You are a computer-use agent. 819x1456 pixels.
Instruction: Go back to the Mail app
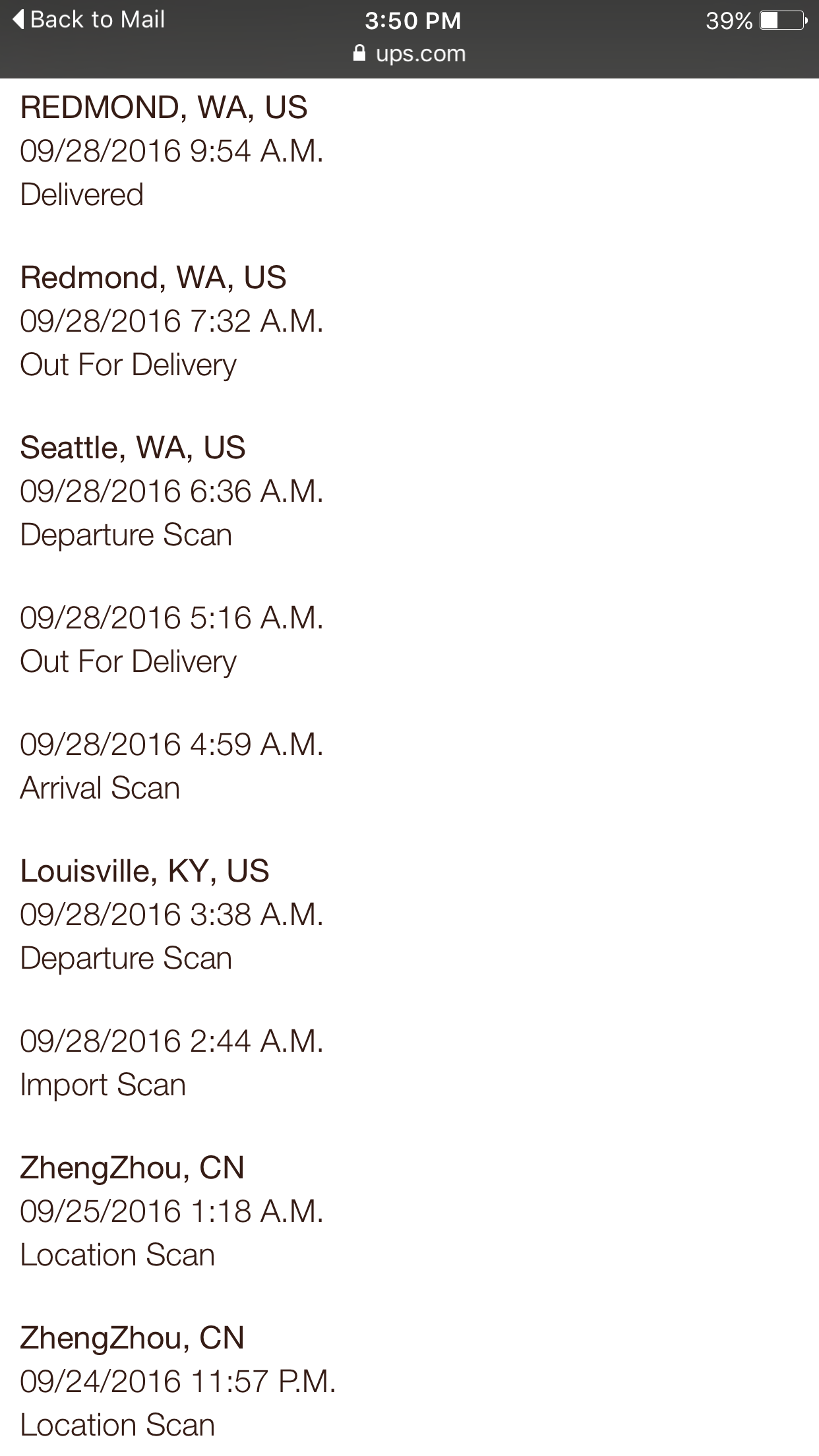[89, 20]
